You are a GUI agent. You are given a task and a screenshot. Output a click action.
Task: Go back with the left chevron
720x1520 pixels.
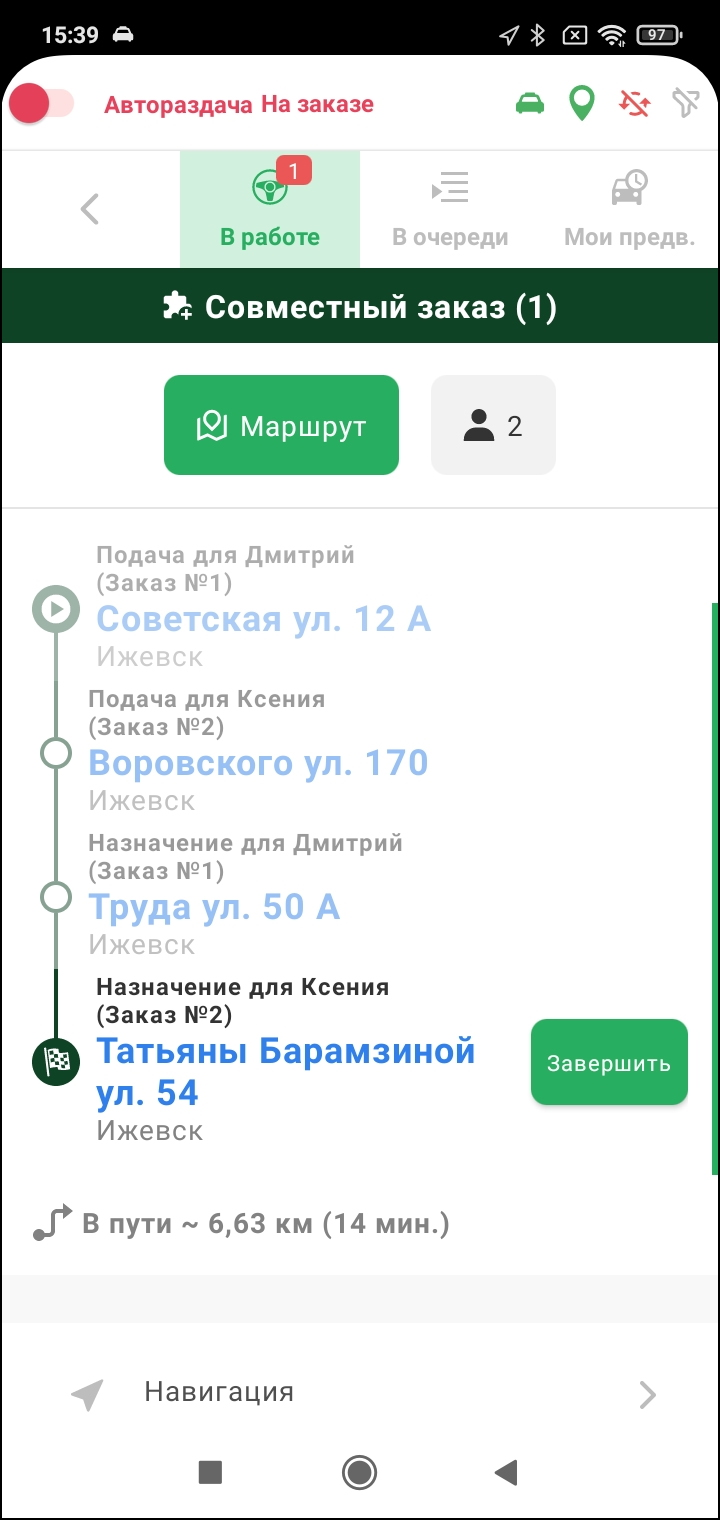pyautogui.click(x=90, y=210)
